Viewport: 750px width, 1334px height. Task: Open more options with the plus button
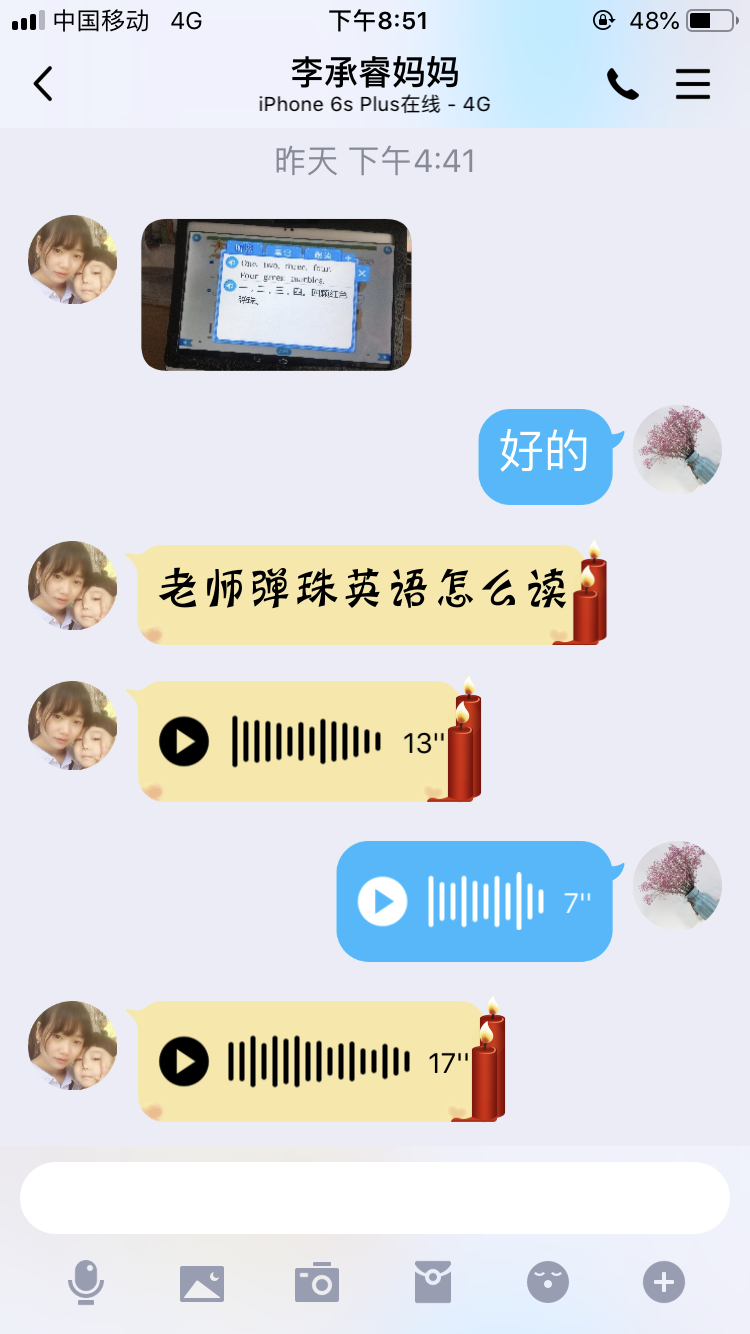(664, 1282)
